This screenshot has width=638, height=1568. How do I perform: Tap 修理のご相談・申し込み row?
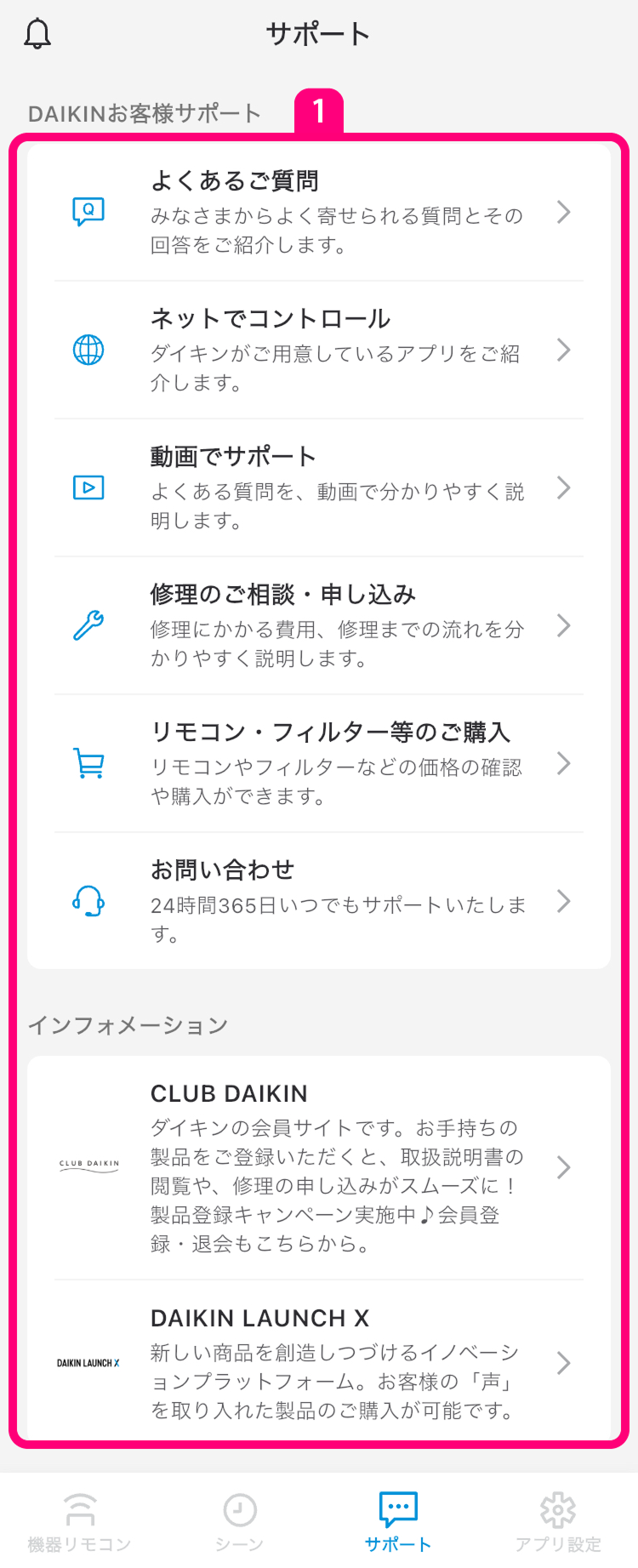pos(319,625)
